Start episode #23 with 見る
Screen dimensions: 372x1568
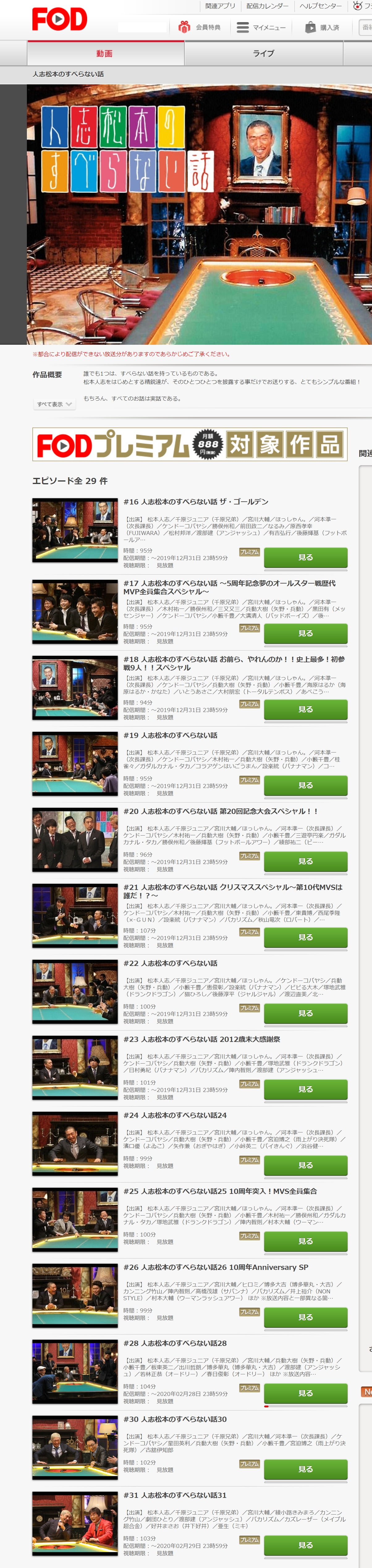[306, 1089]
